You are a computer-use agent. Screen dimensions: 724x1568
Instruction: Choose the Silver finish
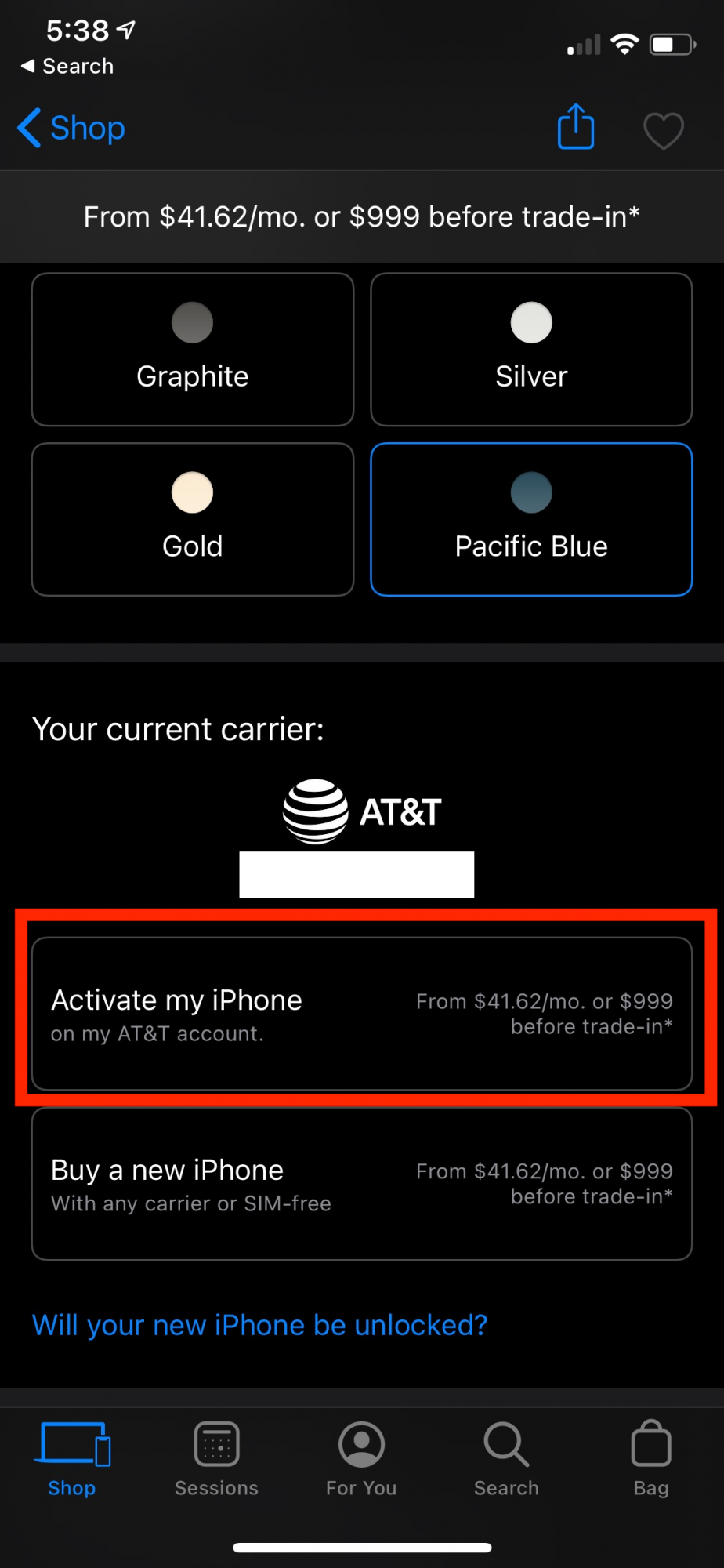click(531, 350)
